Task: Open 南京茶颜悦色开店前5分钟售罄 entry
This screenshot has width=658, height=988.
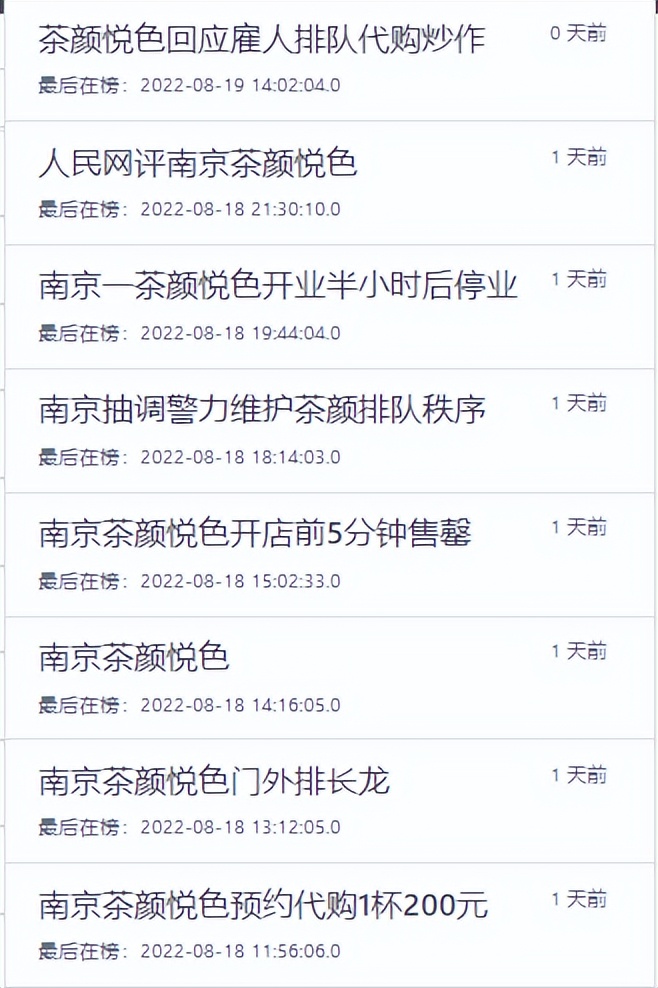Action: click(x=255, y=534)
